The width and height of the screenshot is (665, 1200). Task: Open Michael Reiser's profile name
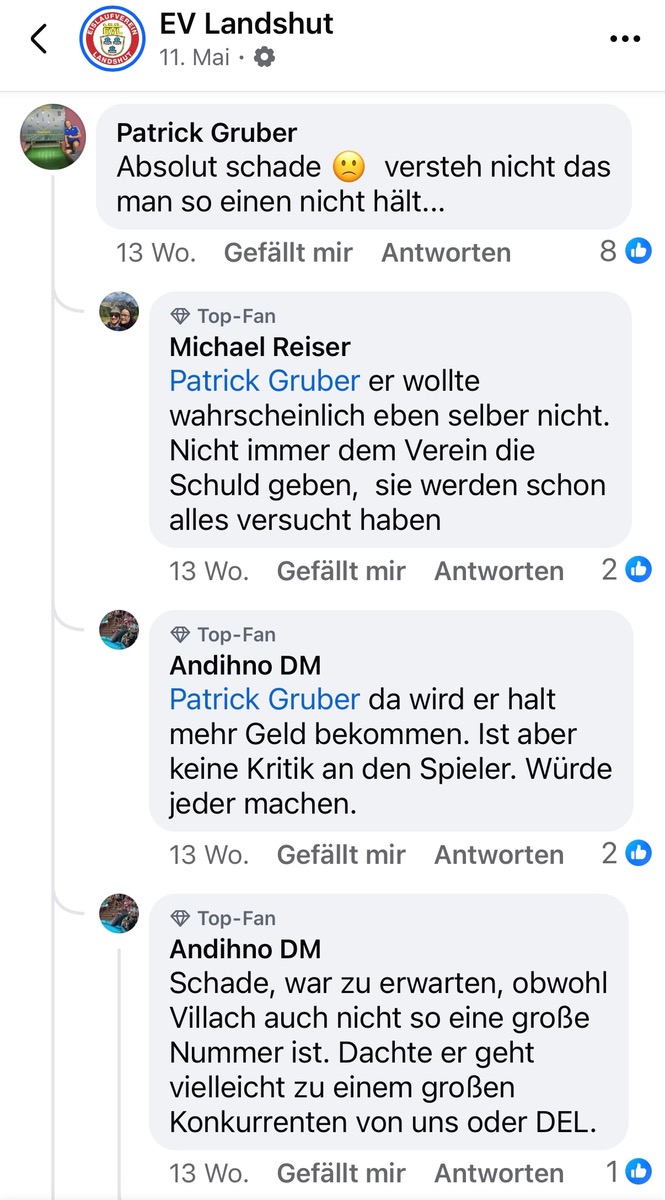[x=260, y=347]
